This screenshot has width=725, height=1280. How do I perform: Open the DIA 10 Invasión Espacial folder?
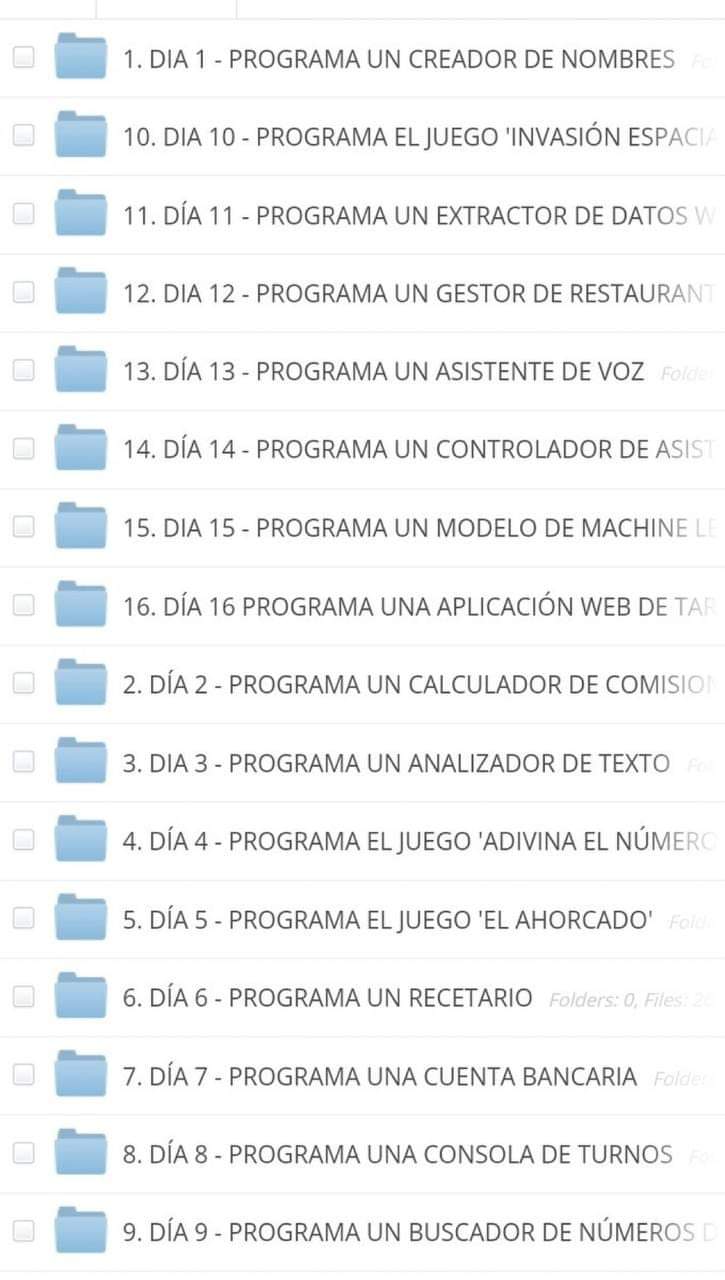(420, 137)
